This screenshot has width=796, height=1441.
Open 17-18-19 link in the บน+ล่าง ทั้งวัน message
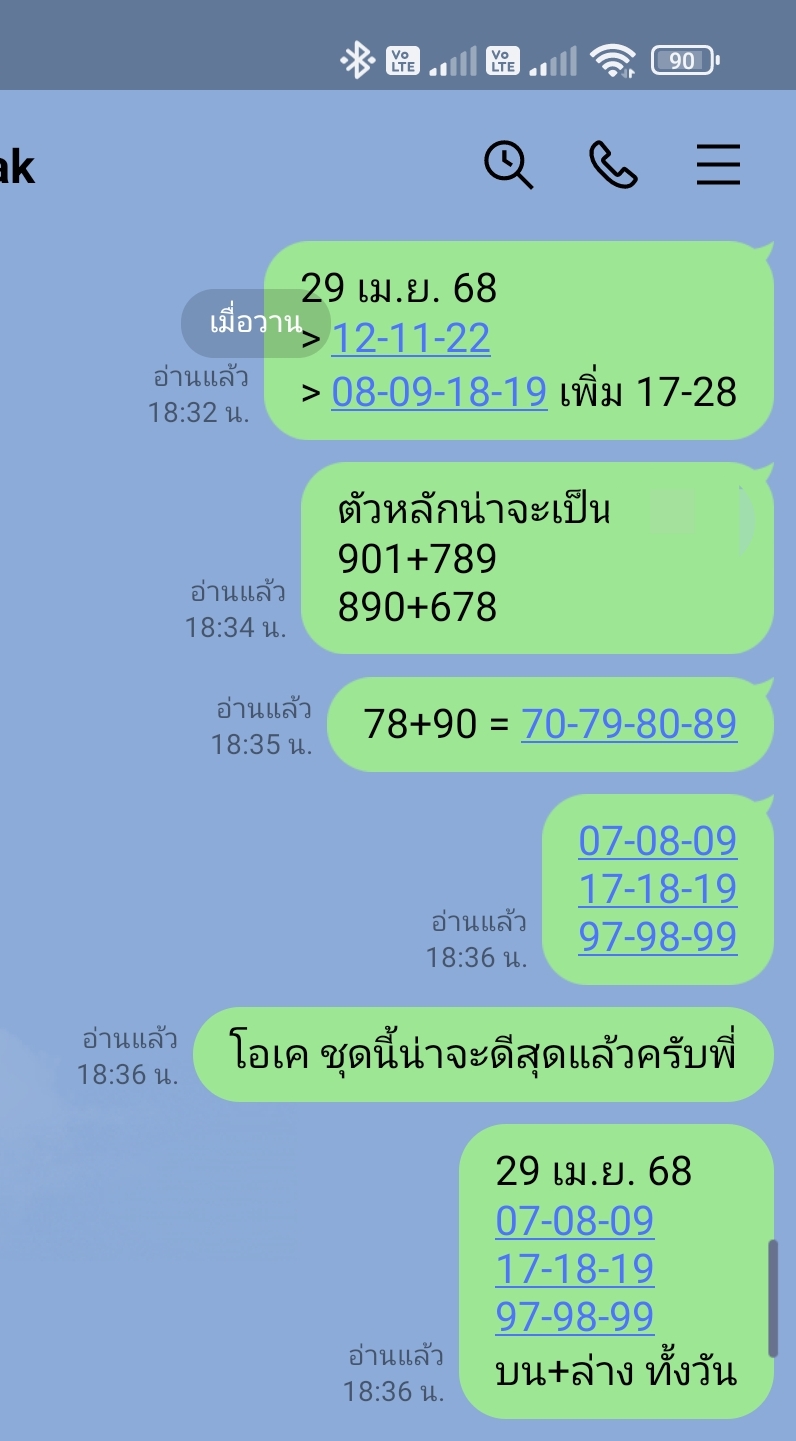click(575, 1269)
